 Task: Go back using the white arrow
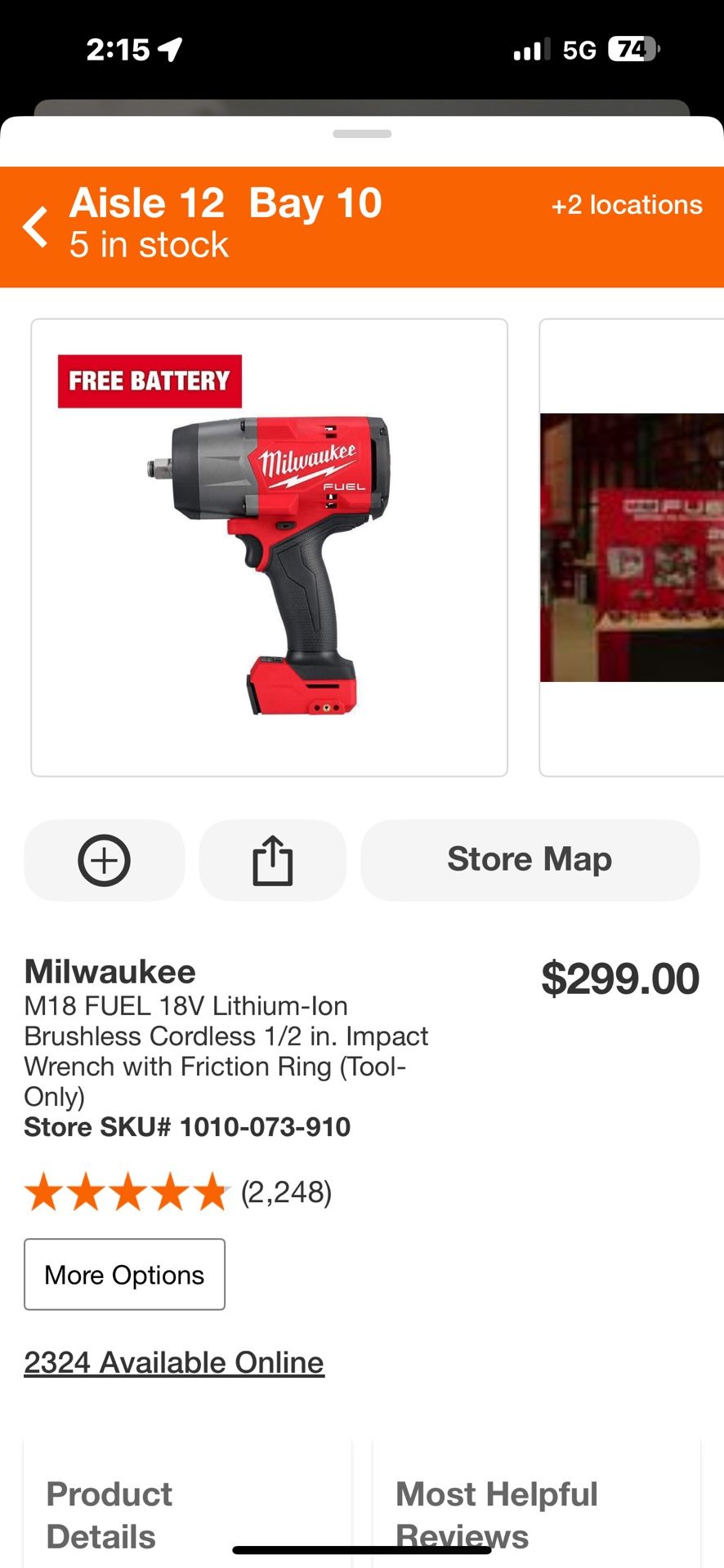[x=36, y=226]
